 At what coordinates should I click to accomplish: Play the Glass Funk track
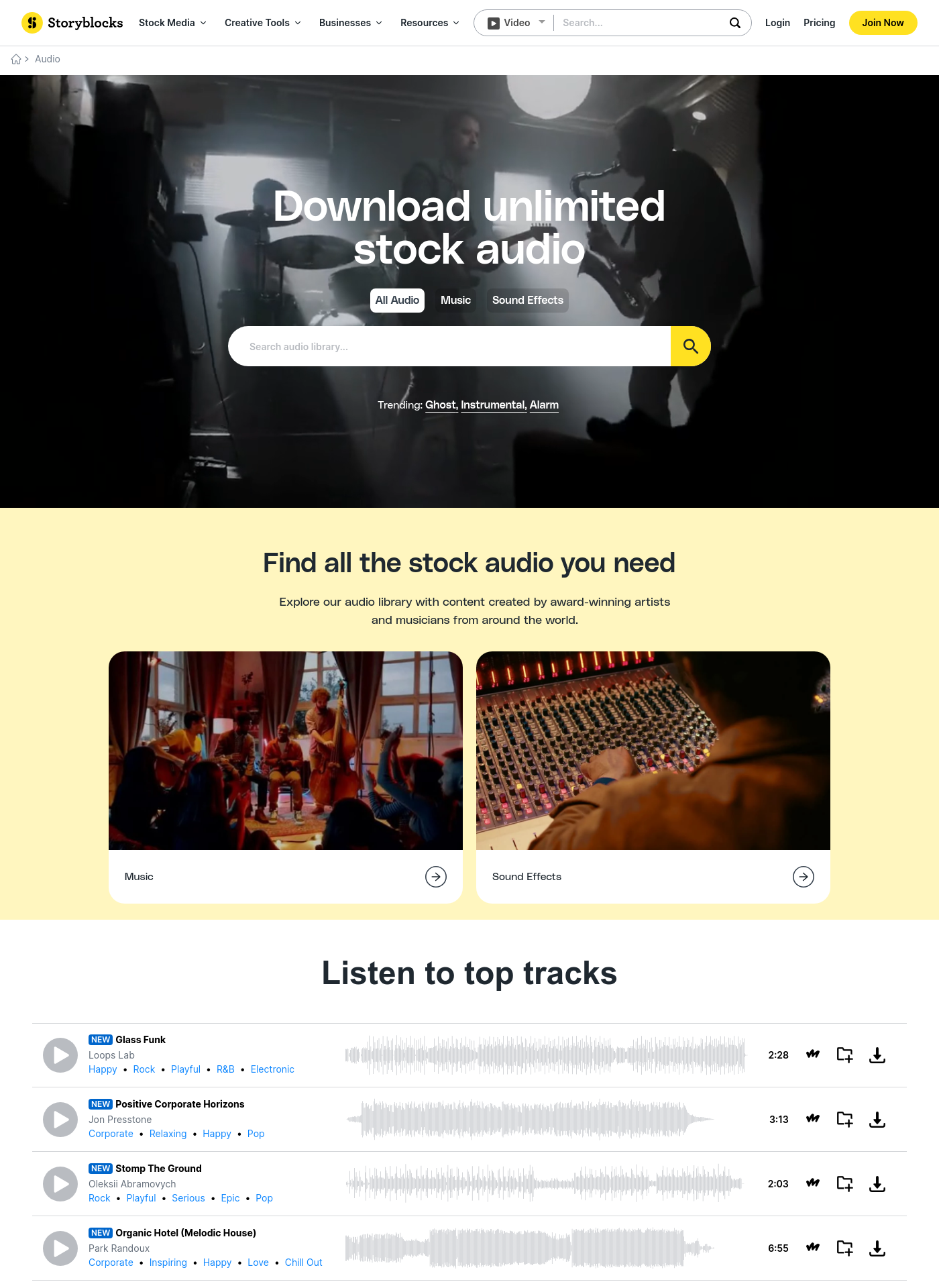click(60, 1055)
